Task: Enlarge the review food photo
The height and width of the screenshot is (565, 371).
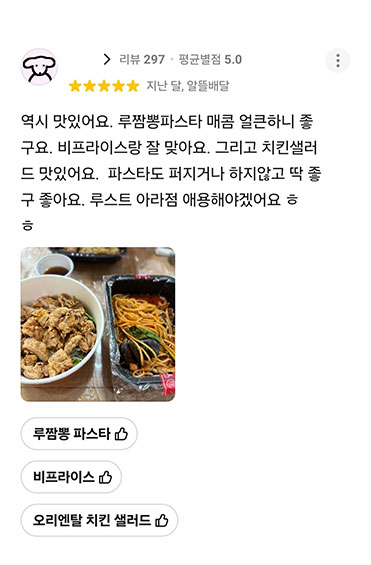Action: (98, 324)
